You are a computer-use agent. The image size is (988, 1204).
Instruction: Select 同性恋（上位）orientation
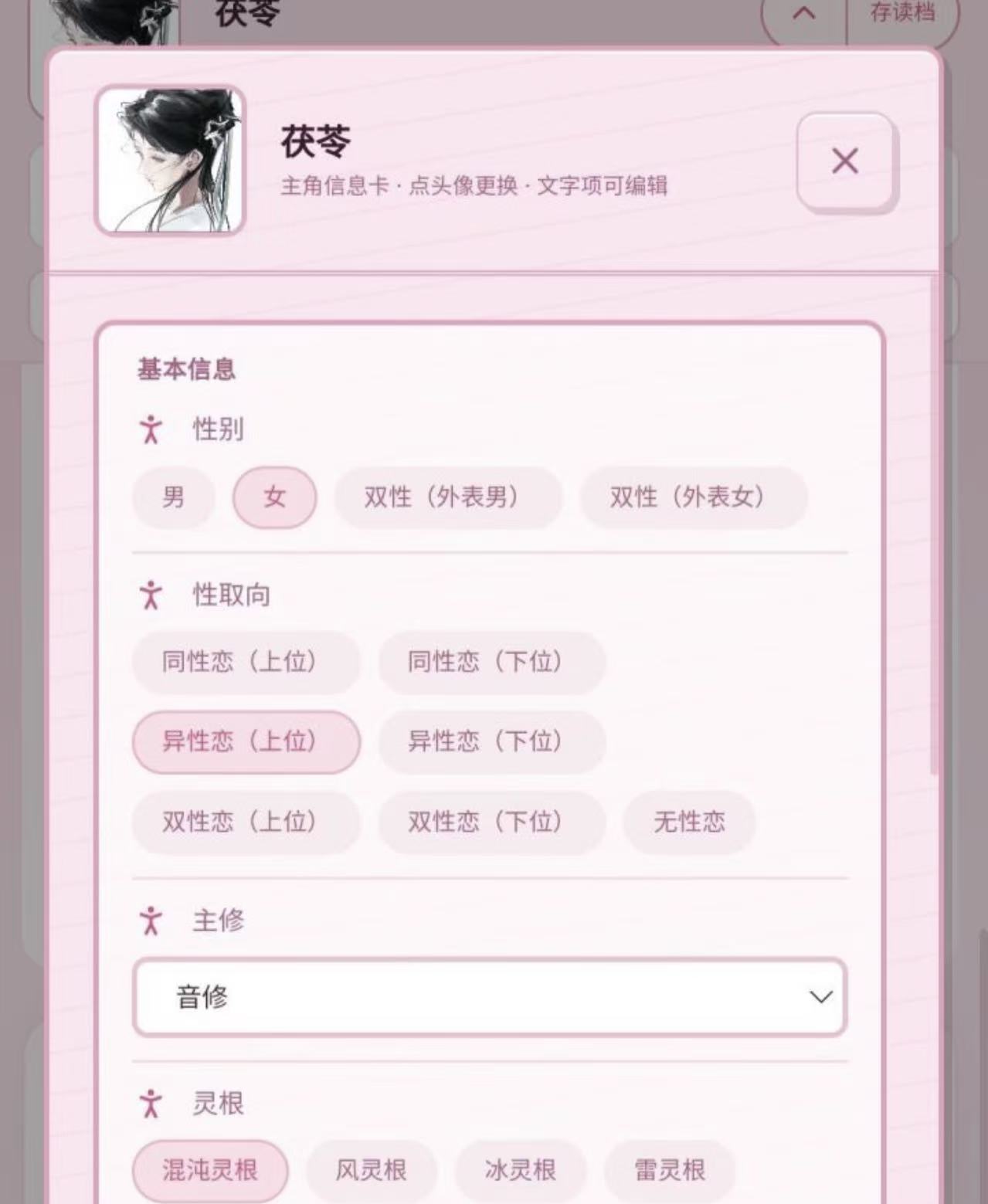tap(246, 662)
